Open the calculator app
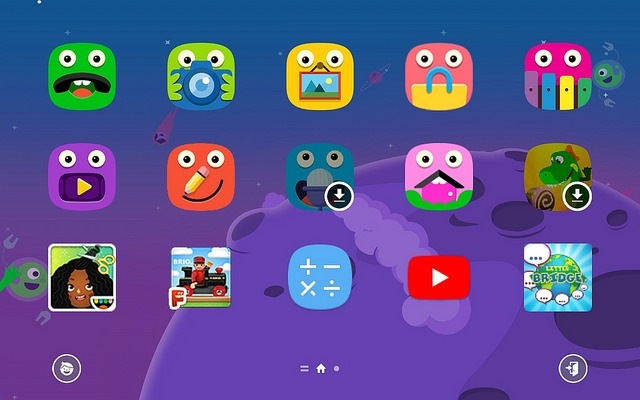 click(x=320, y=278)
